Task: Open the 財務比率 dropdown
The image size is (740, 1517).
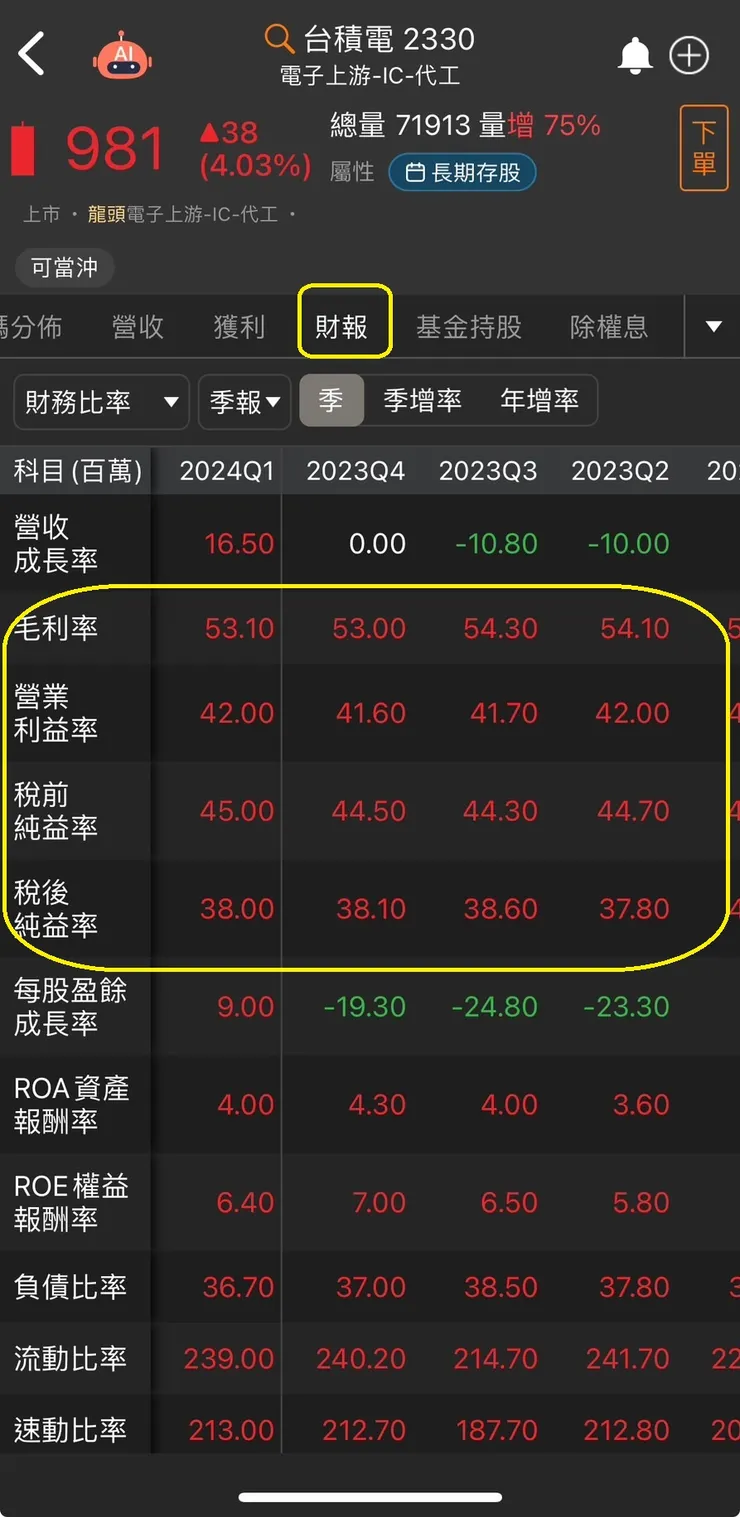Action: click(100, 401)
